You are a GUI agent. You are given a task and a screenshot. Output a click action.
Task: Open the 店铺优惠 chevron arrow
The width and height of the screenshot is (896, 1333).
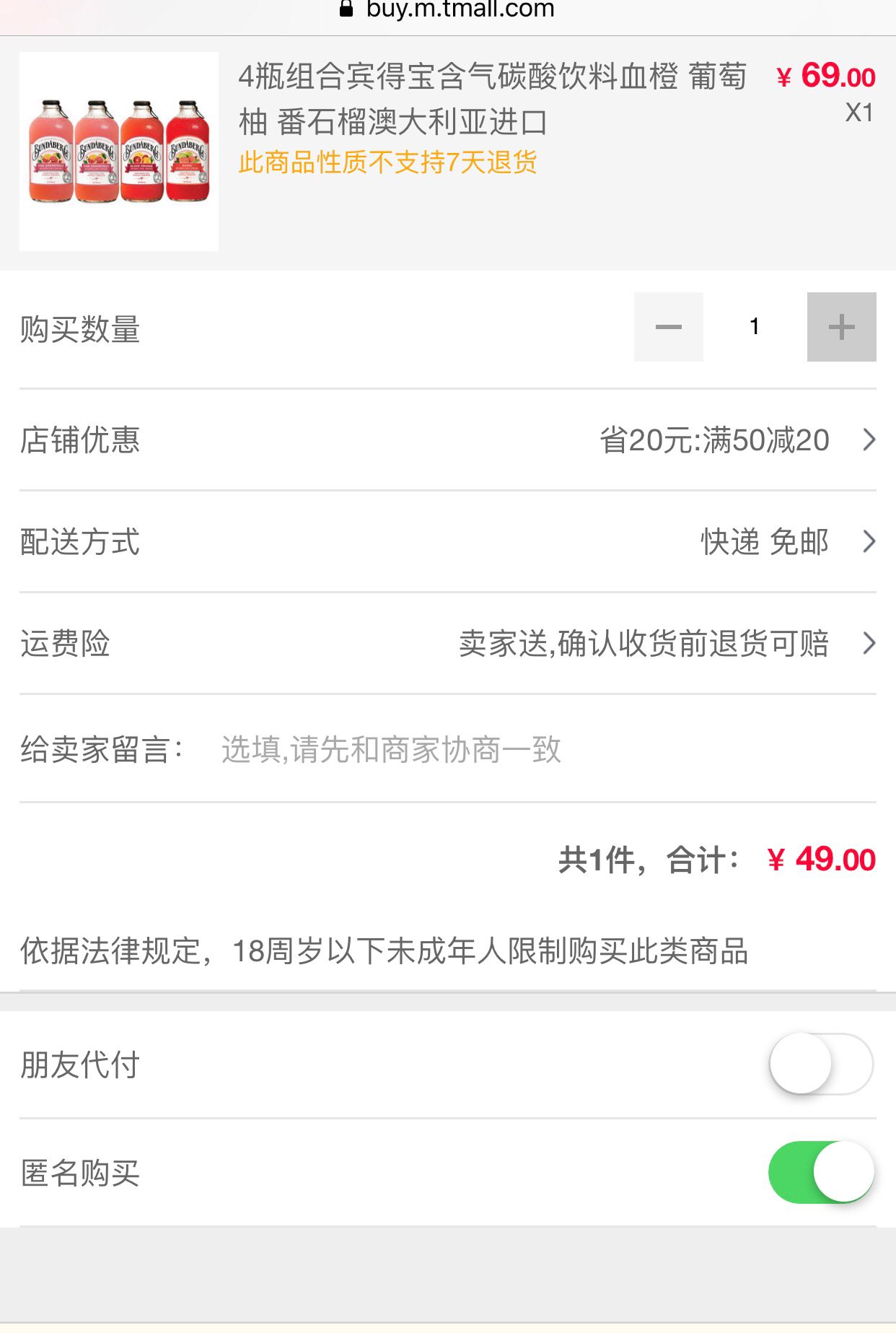coord(869,440)
